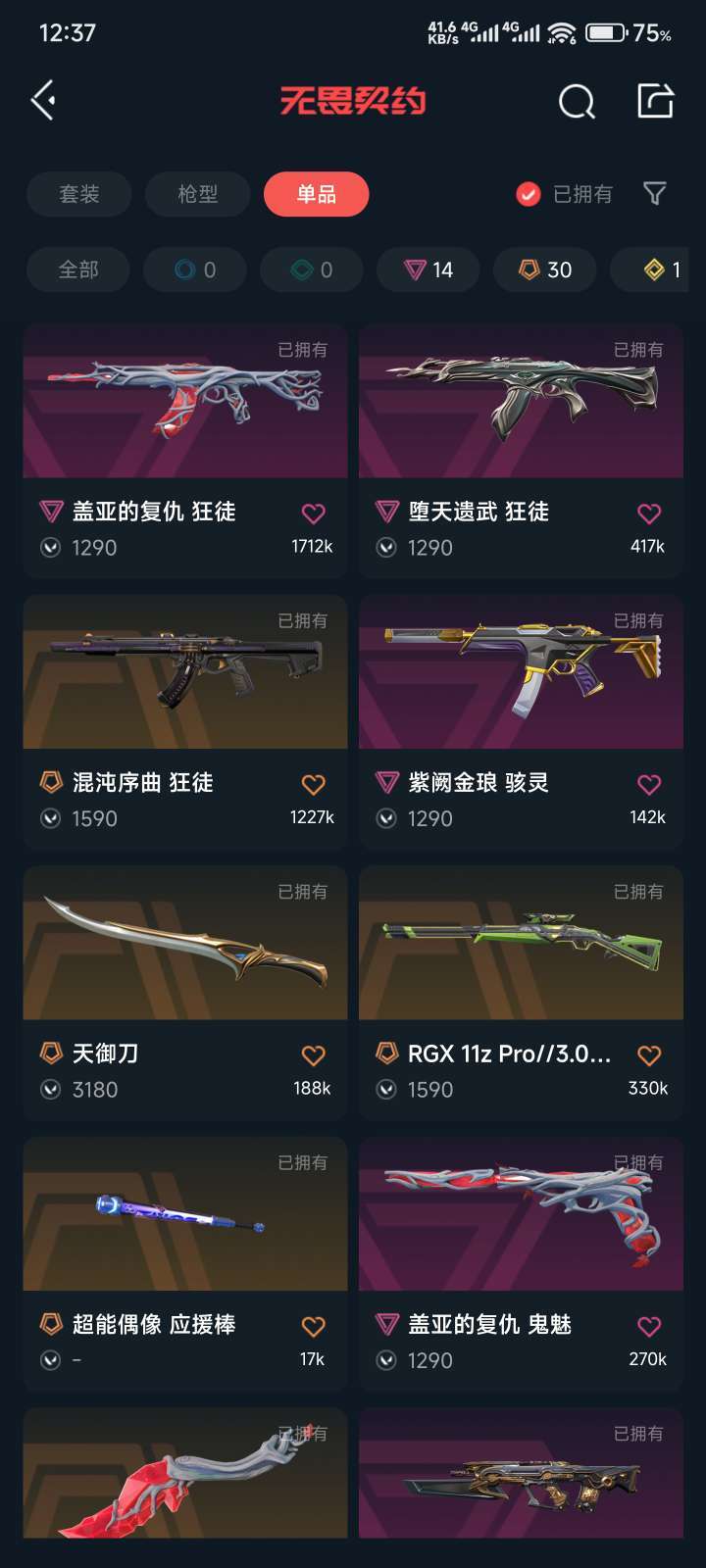Image resolution: width=706 pixels, height=1568 pixels.
Task: Switch to the 套装 tab
Action: point(78,194)
